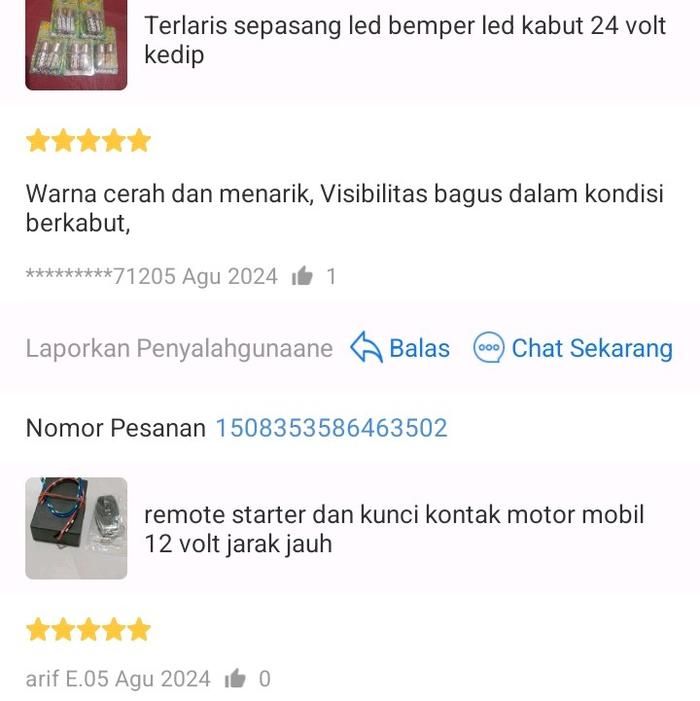Screen dimensions: 700x701
Task: Start a chat via Chat Sekarang
Action: pyautogui.click(x=573, y=348)
